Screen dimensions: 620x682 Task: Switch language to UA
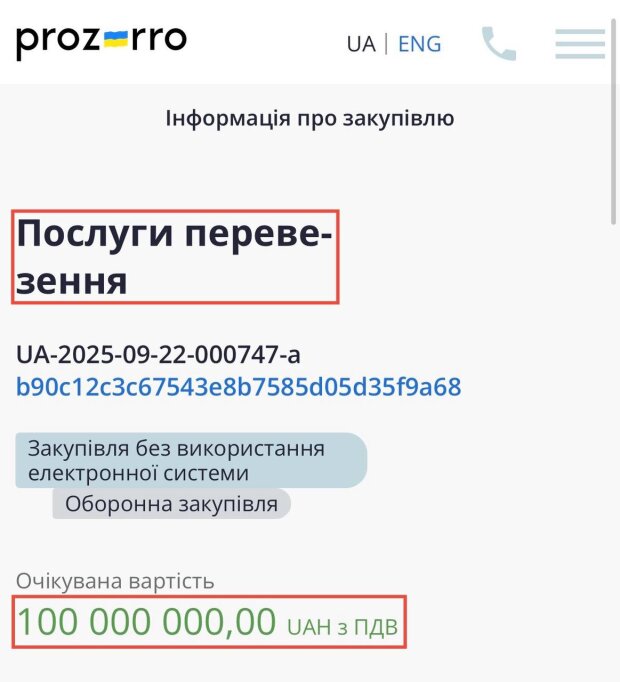tap(361, 44)
